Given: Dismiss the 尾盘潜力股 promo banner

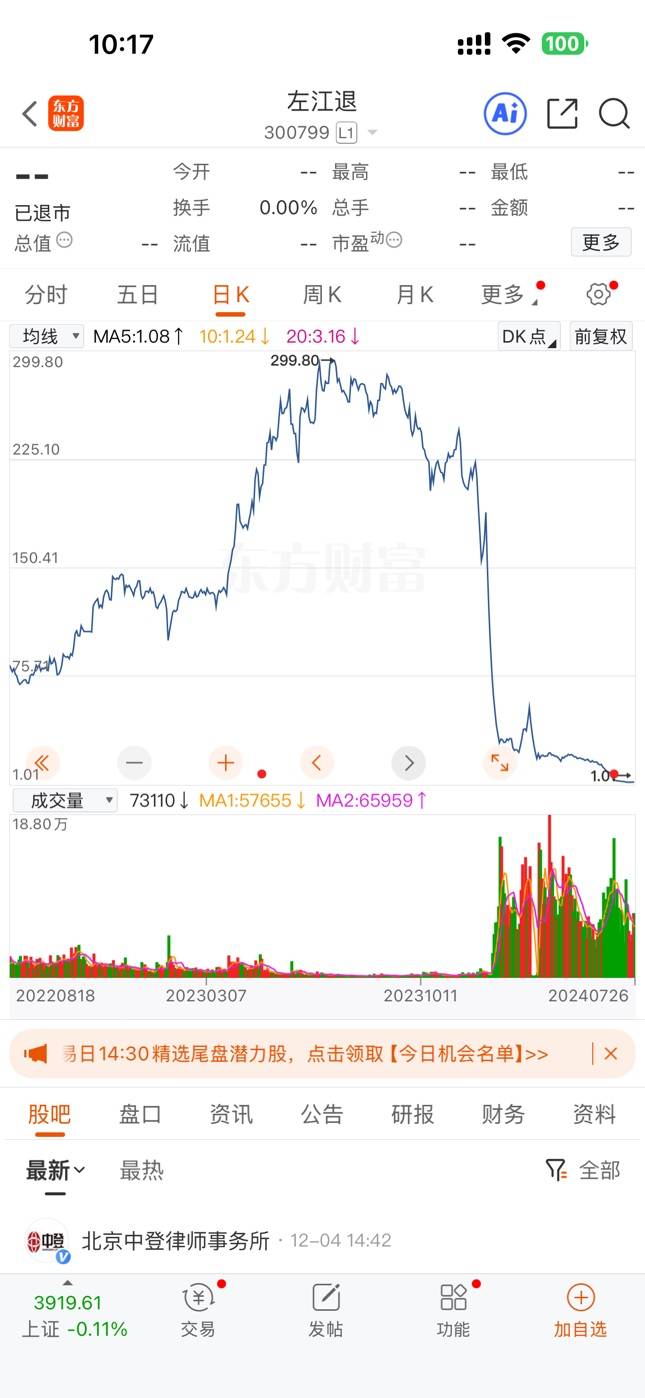Looking at the screenshot, I should [611, 1054].
